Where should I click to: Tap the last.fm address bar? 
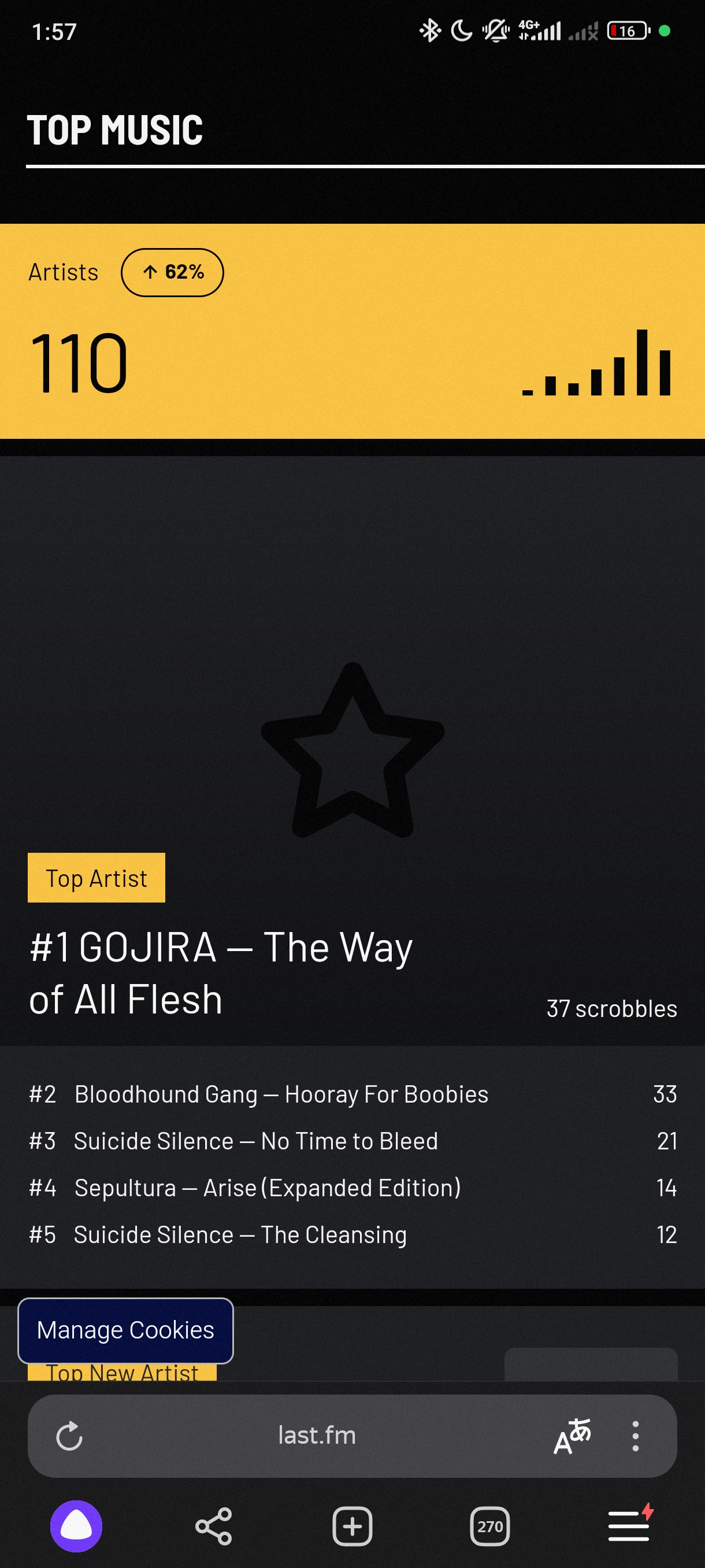316,1435
